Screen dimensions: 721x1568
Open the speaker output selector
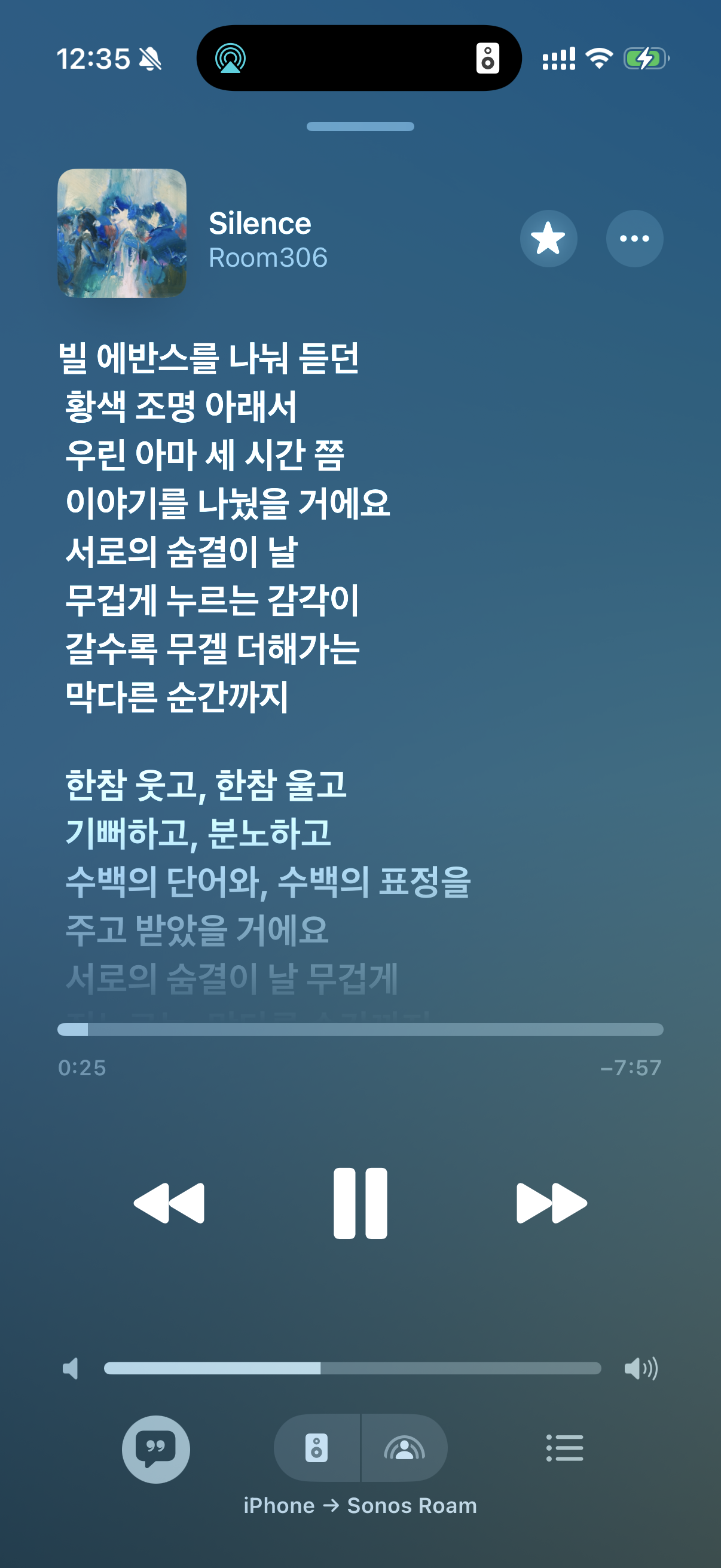[317, 1448]
